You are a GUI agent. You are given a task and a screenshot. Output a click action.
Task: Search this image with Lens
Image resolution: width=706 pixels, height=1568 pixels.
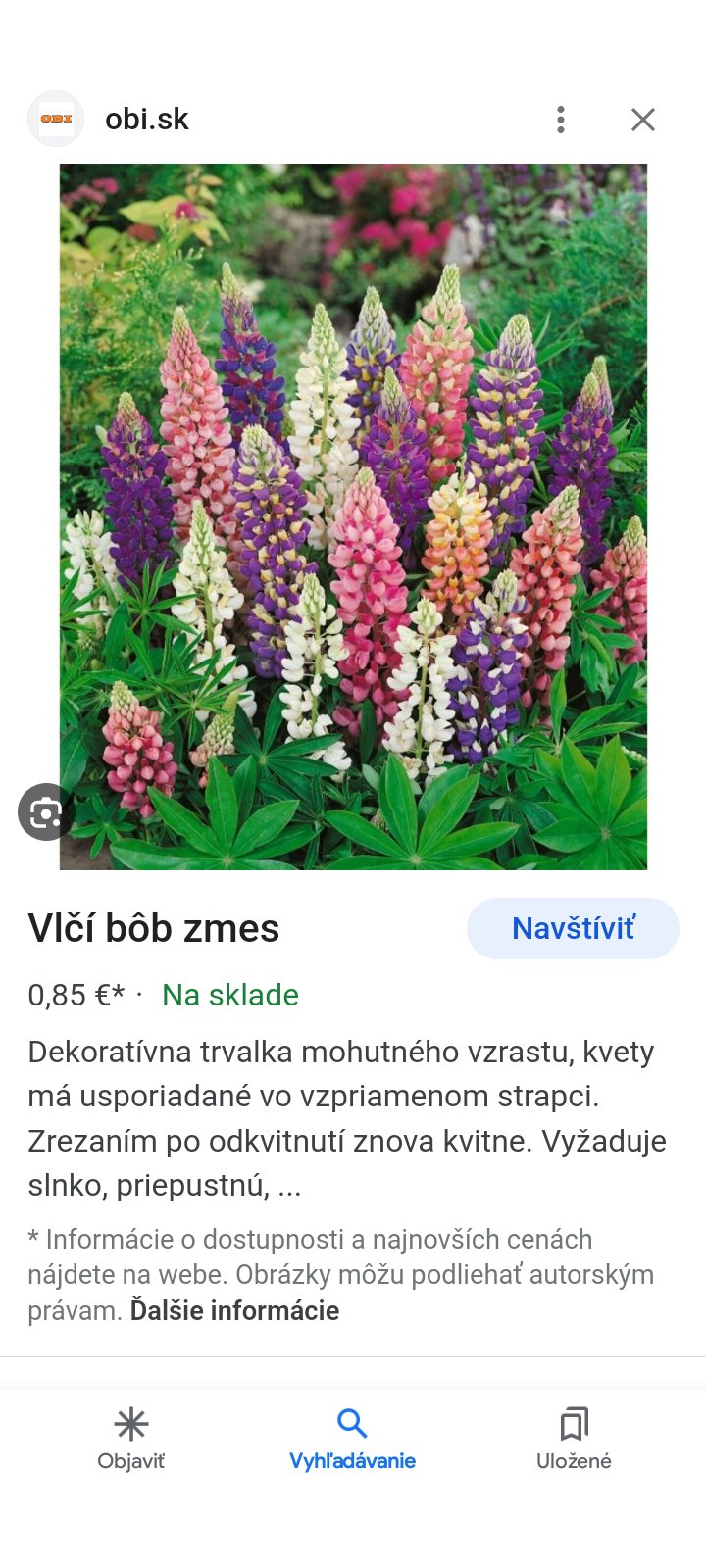click(45, 812)
